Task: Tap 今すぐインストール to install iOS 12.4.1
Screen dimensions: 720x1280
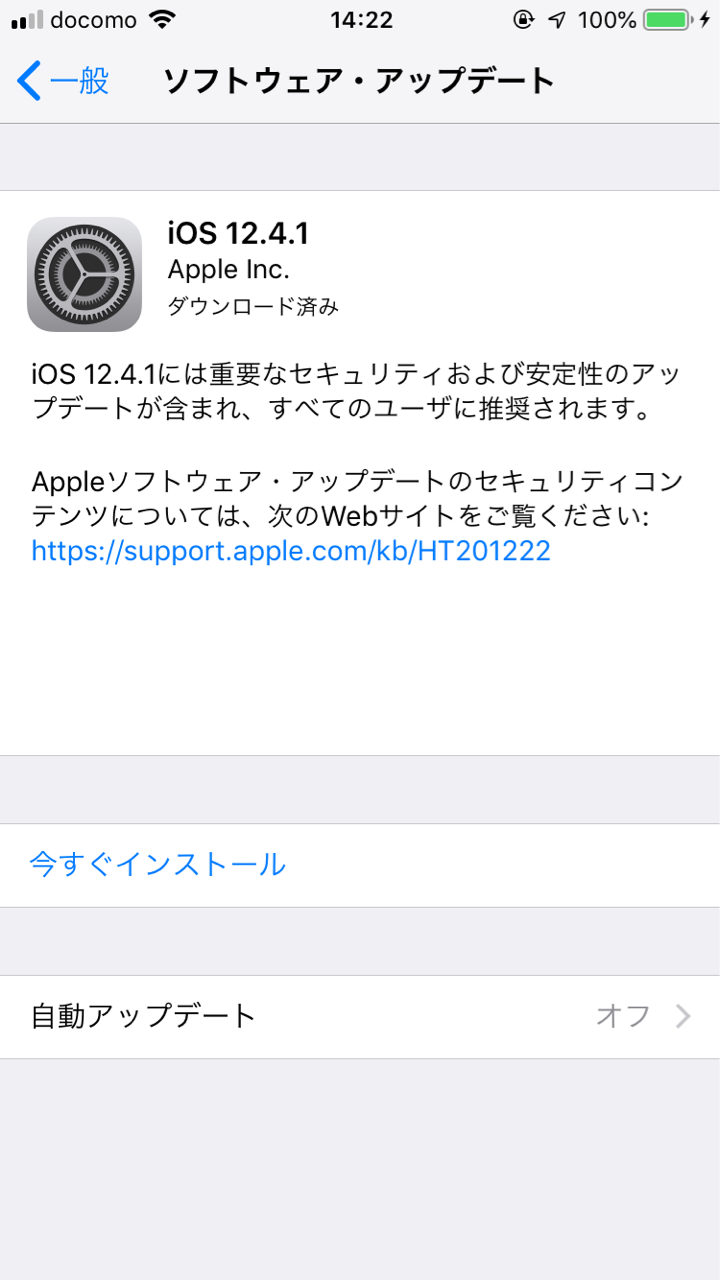Action: point(158,865)
